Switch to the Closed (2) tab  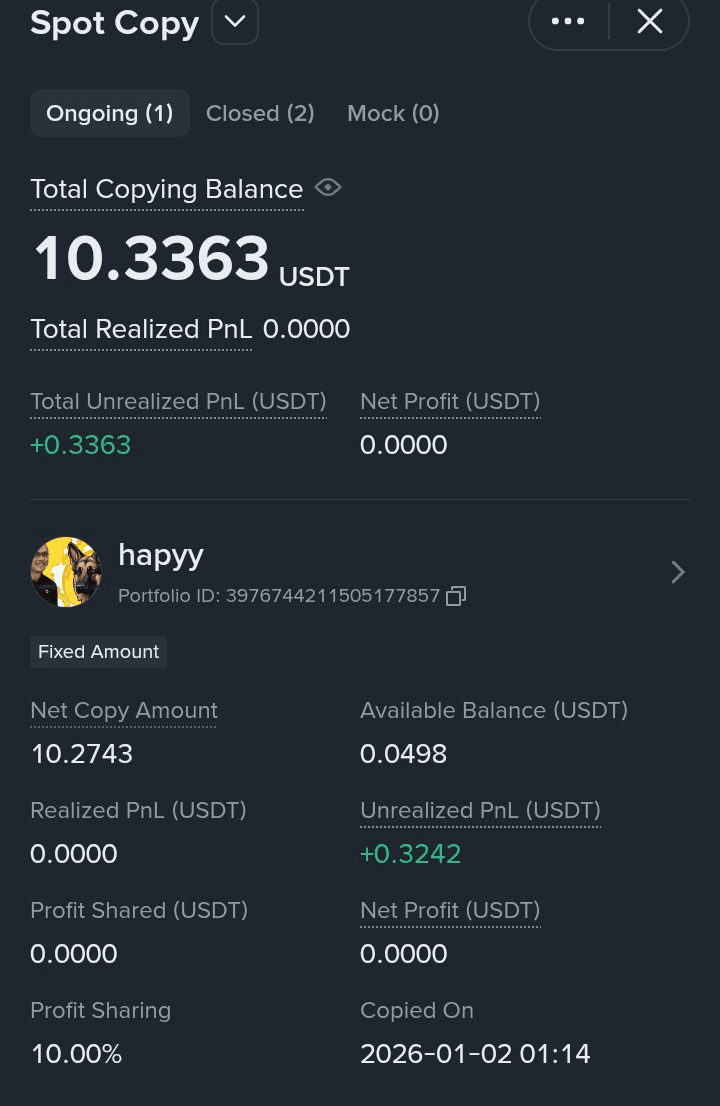coord(260,113)
